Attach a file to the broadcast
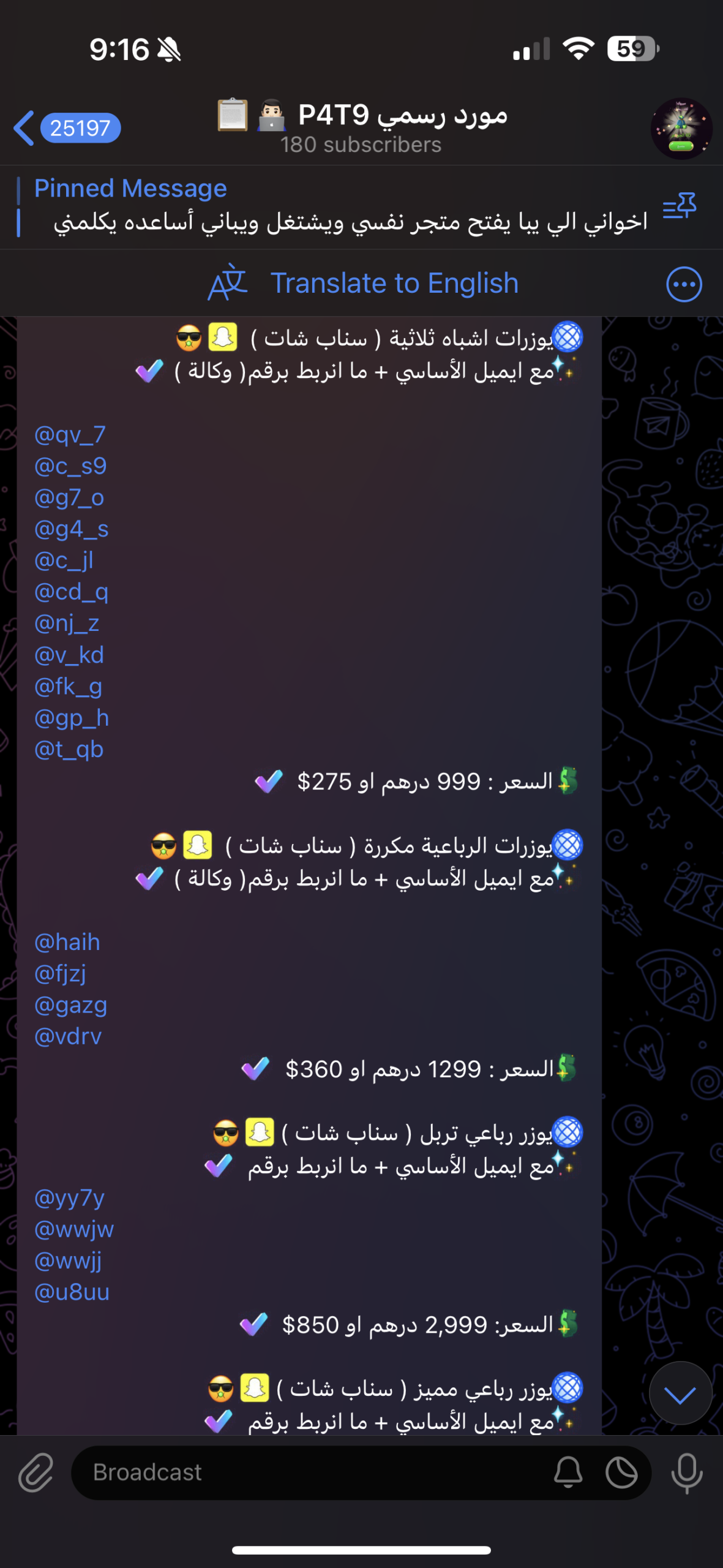The image size is (723, 1568). coord(36,1473)
